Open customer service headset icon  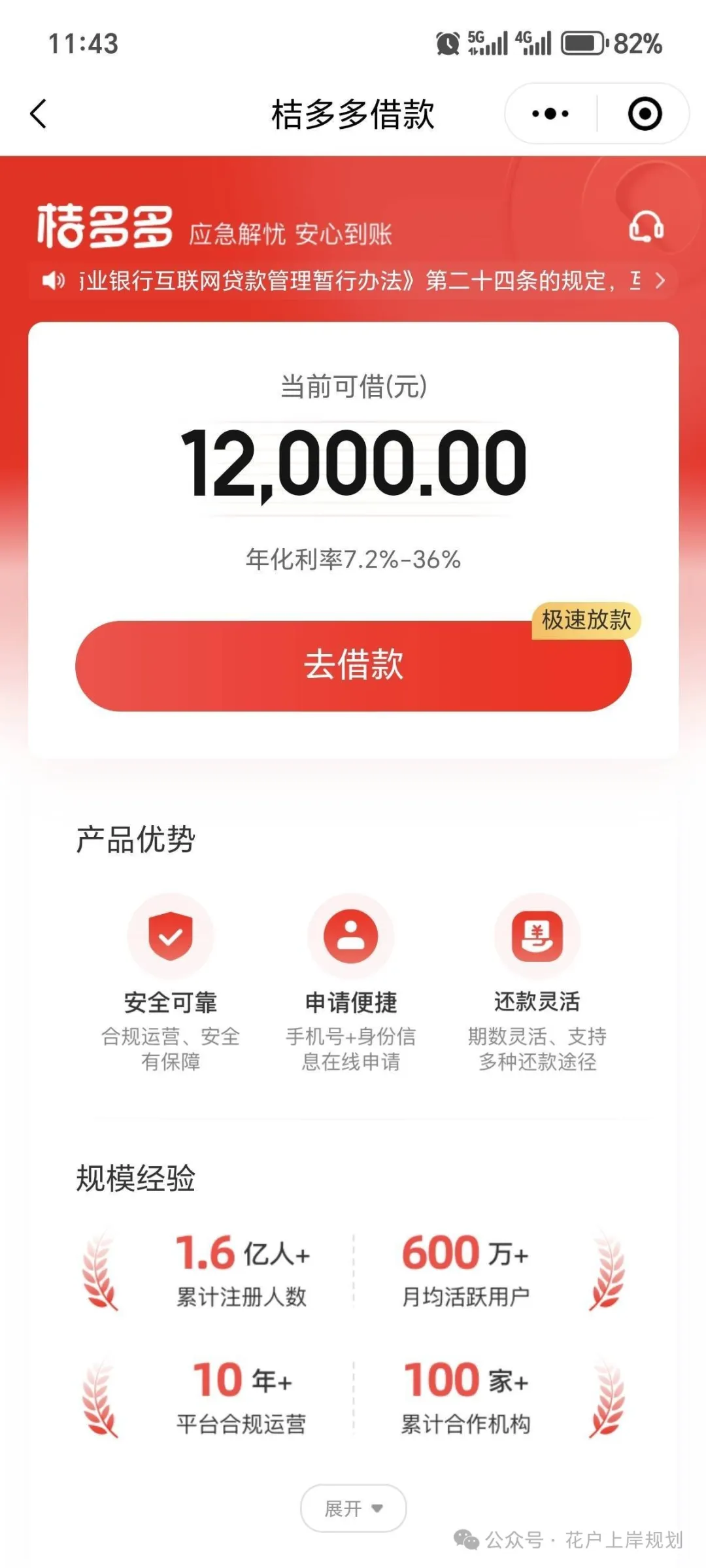click(646, 227)
